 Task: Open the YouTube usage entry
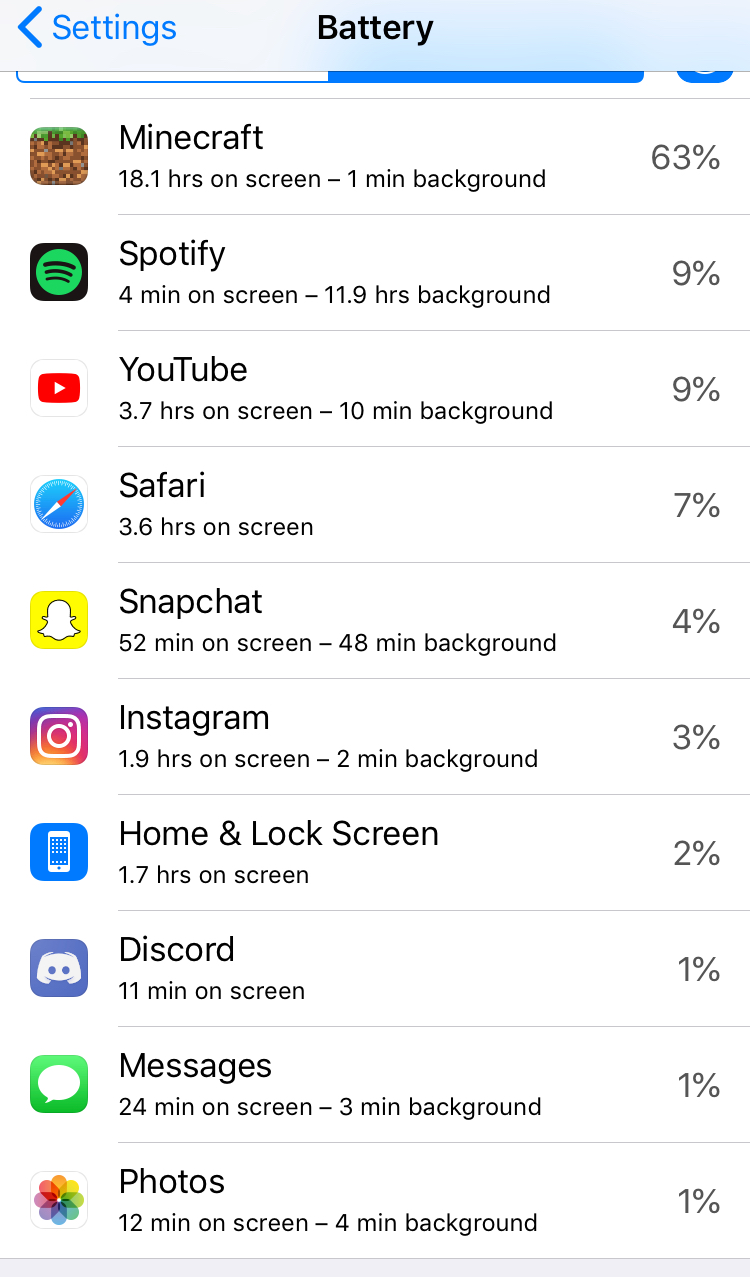coord(375,389)
